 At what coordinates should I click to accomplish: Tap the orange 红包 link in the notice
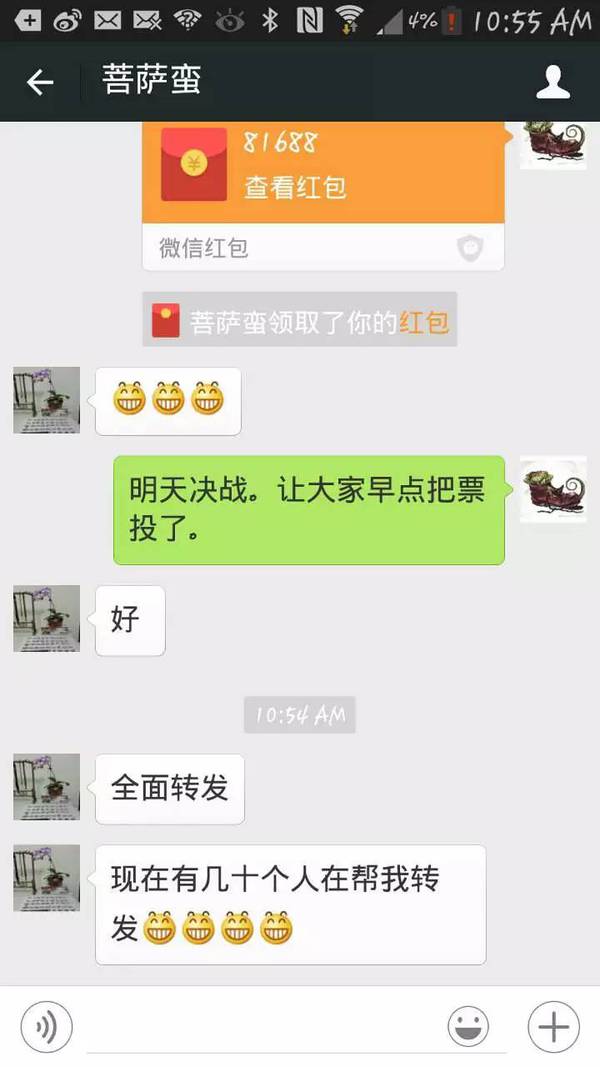pos(424,322)
